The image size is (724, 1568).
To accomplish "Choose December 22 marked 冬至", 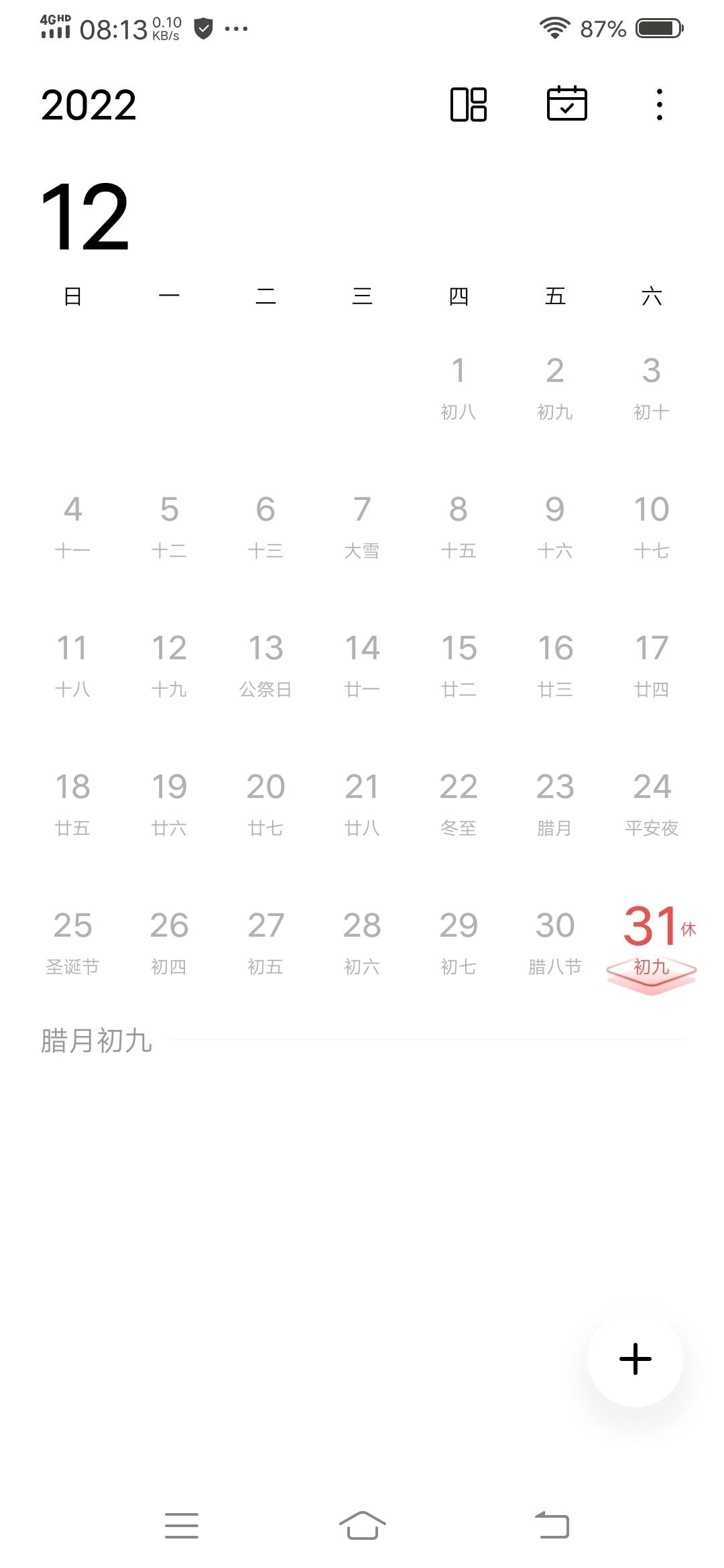I will click(459, 804).
